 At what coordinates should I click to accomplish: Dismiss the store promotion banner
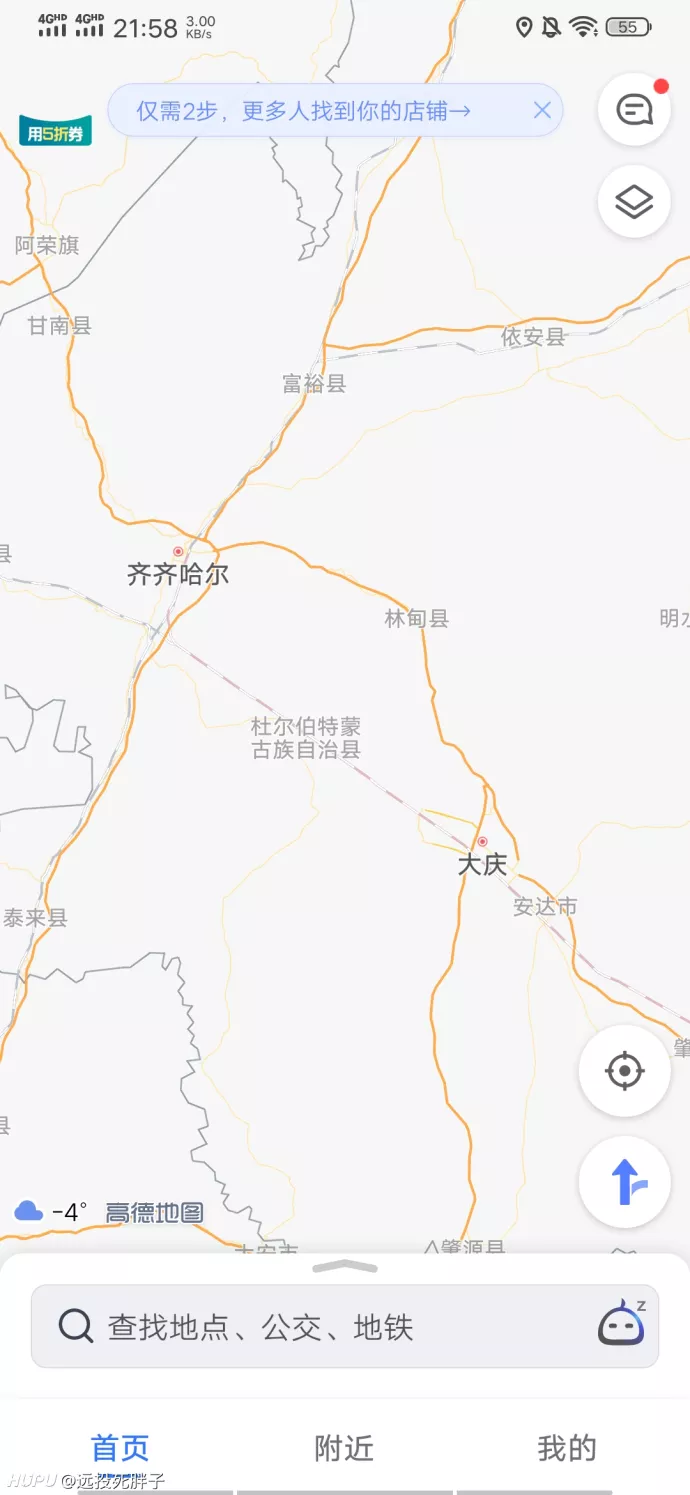click(x=542, y=110)
